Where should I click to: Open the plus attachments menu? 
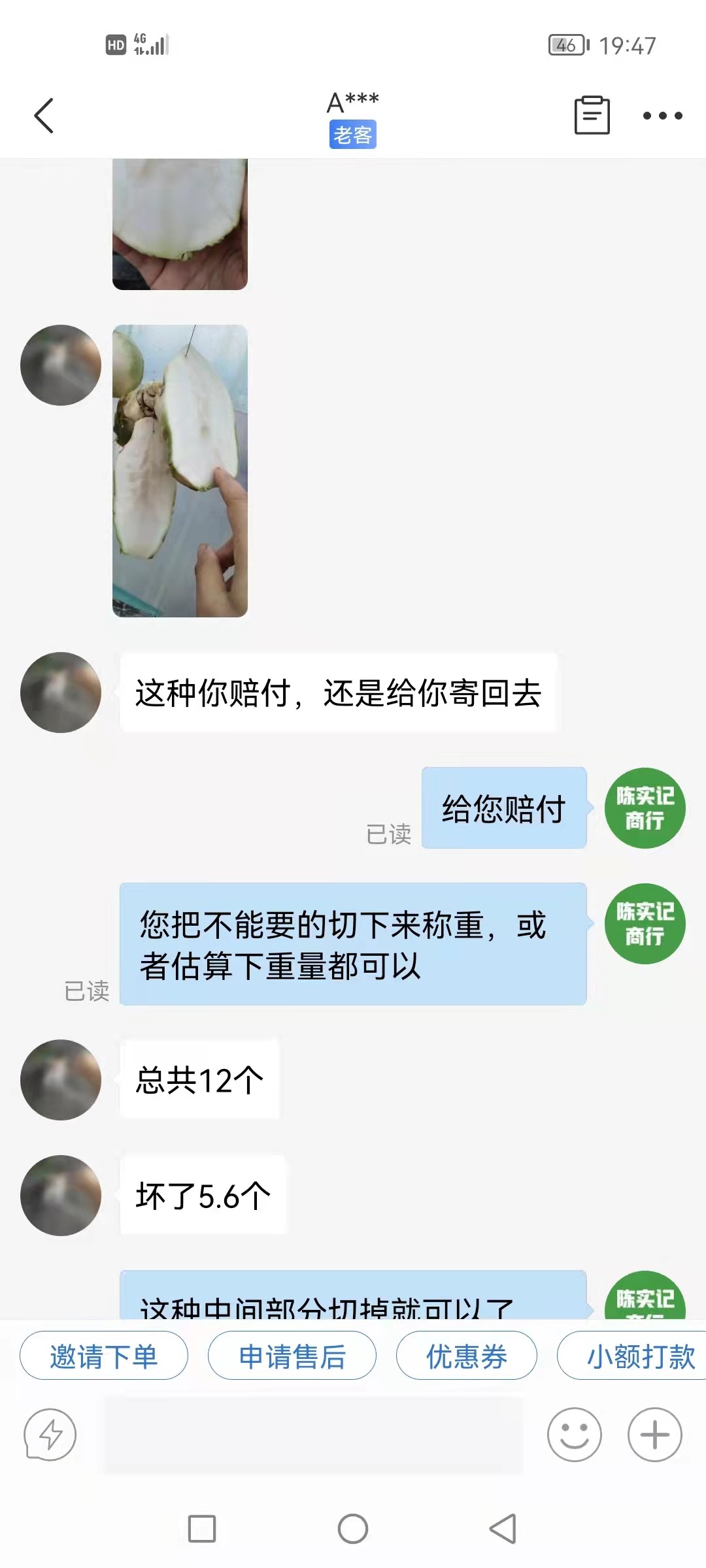[654, 1435]
